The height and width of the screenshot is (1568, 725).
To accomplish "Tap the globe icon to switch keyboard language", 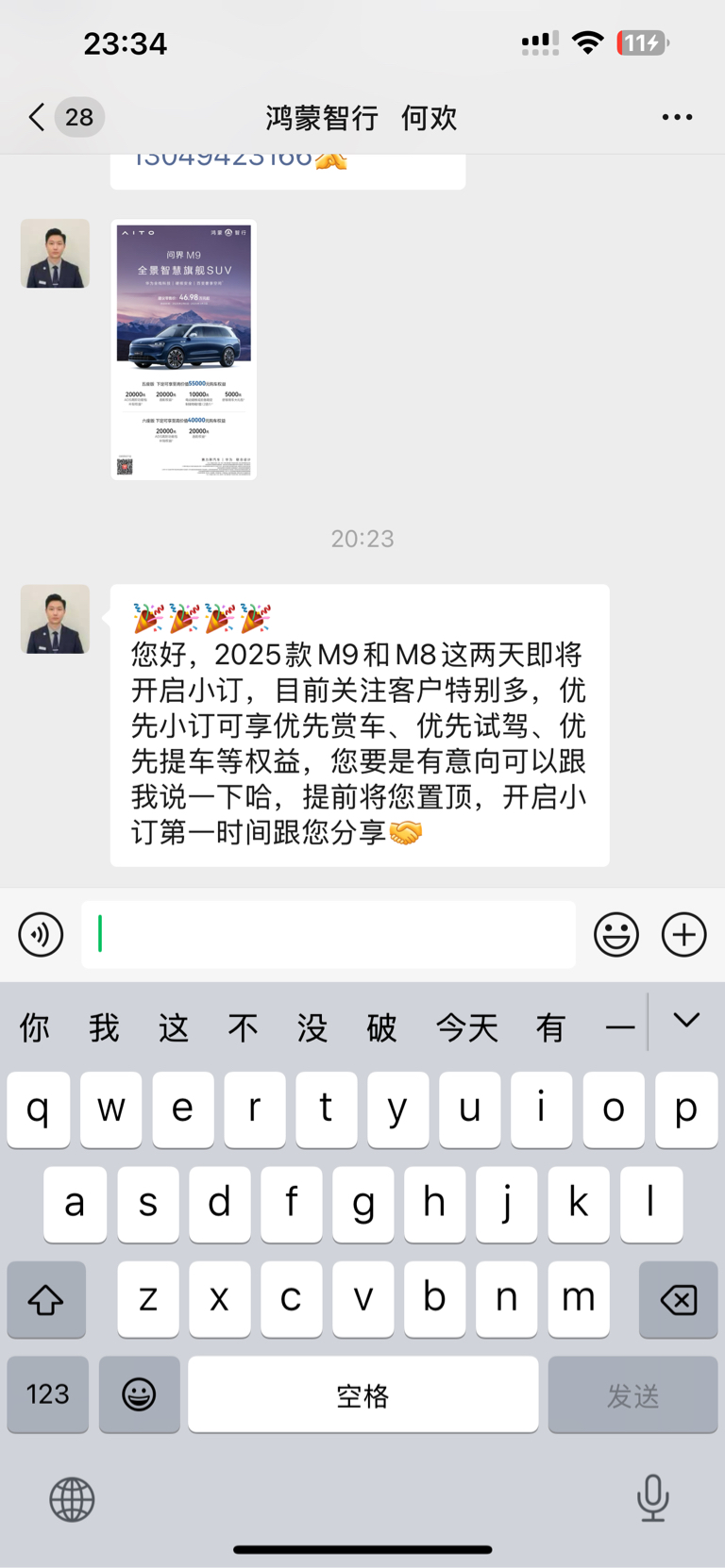I will point(72,1500).
